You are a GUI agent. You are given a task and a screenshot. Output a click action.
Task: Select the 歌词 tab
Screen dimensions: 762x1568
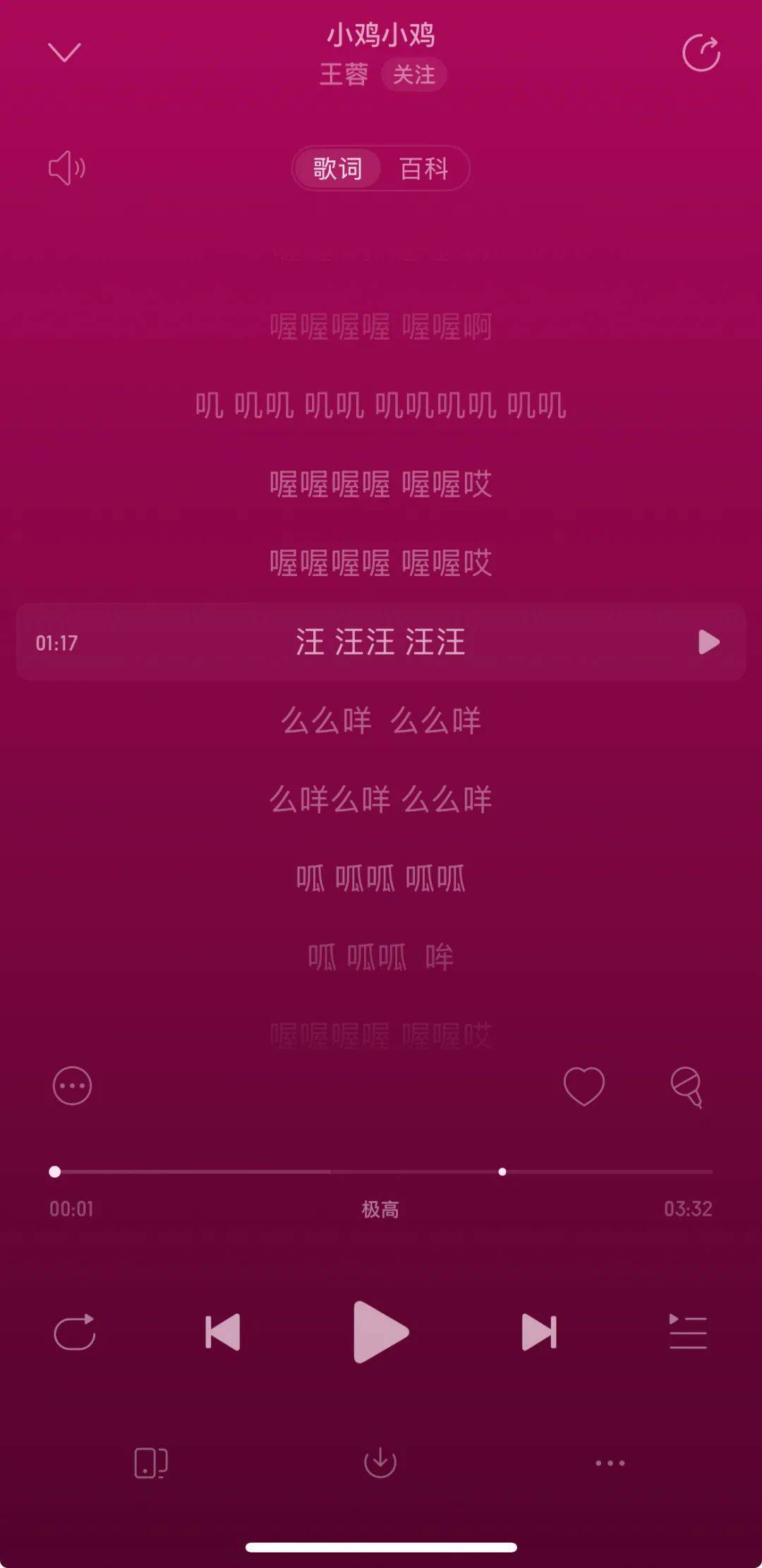337,169
